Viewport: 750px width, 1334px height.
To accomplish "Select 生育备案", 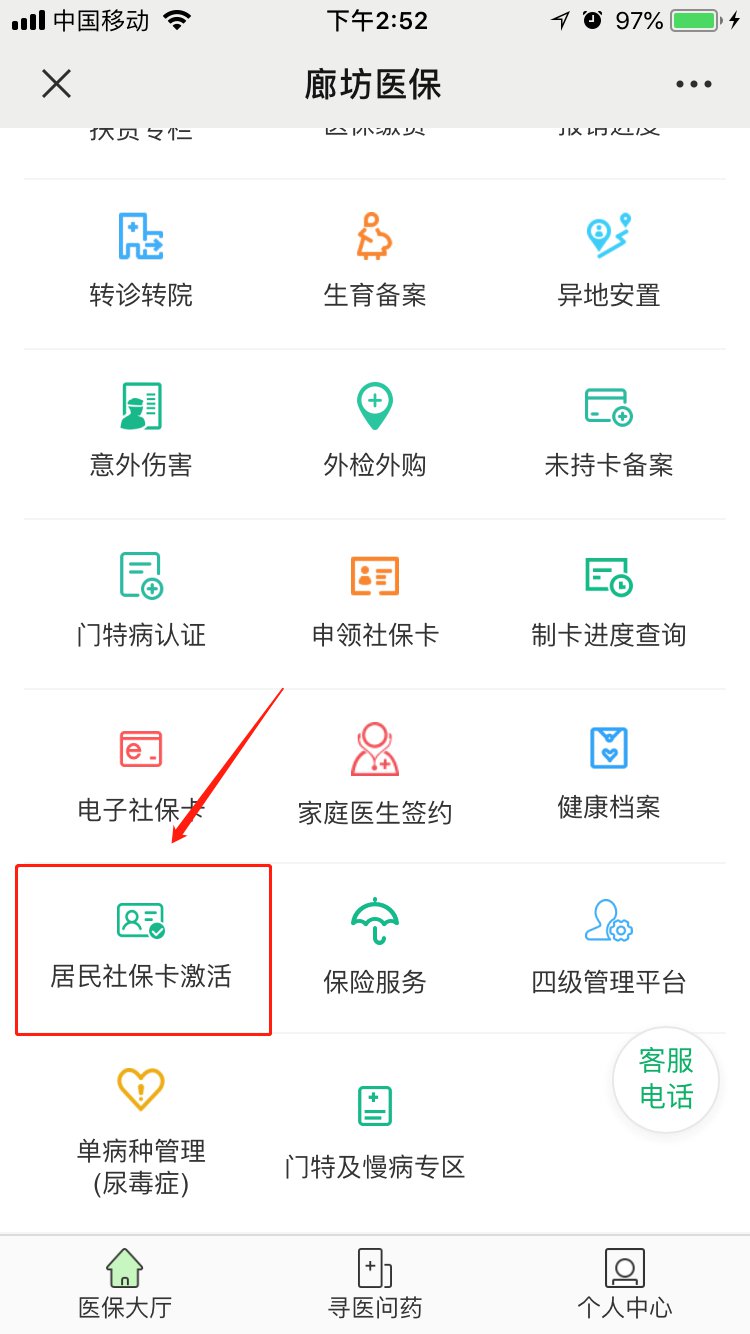I will tap(375, 259).
